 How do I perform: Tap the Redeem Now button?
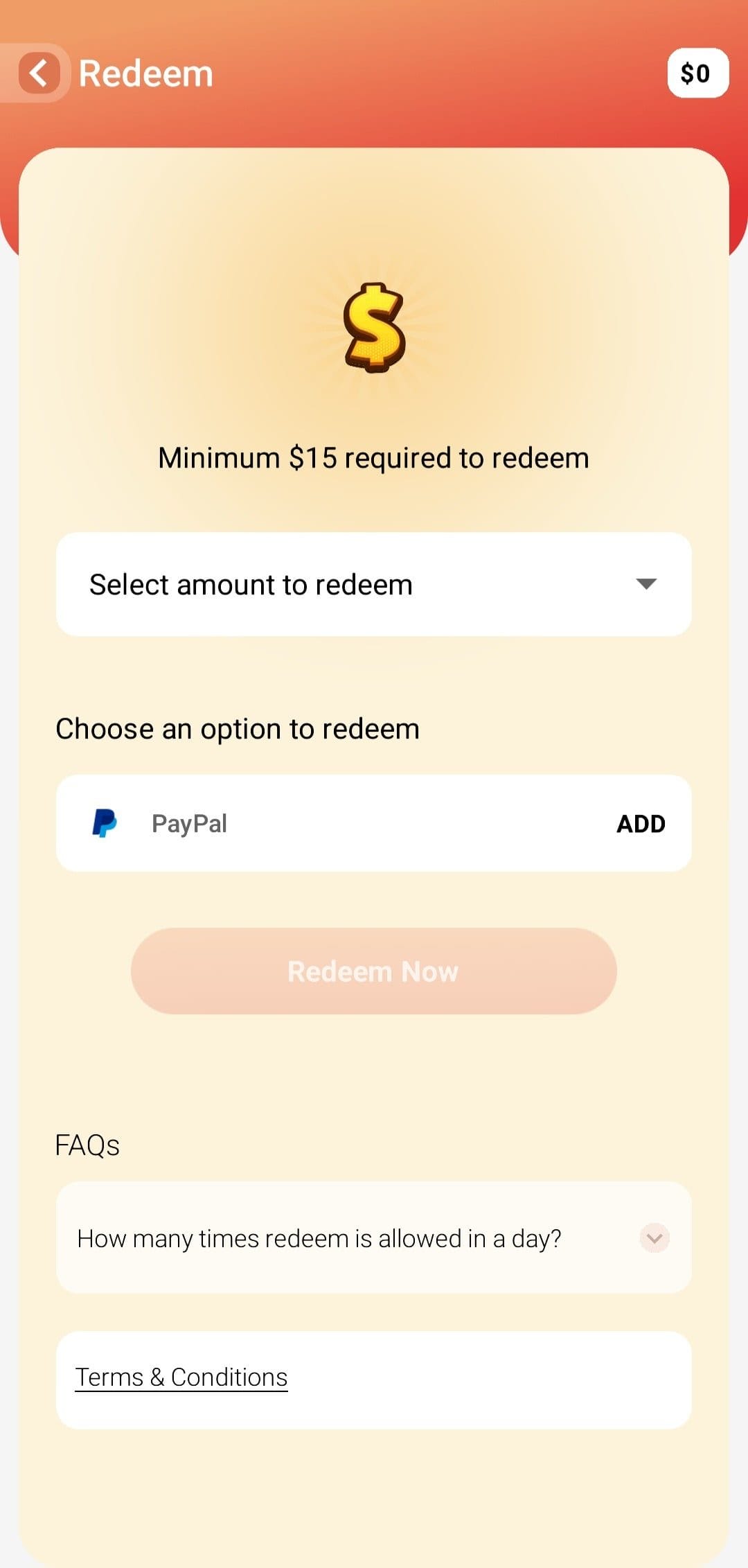point(373,971)
